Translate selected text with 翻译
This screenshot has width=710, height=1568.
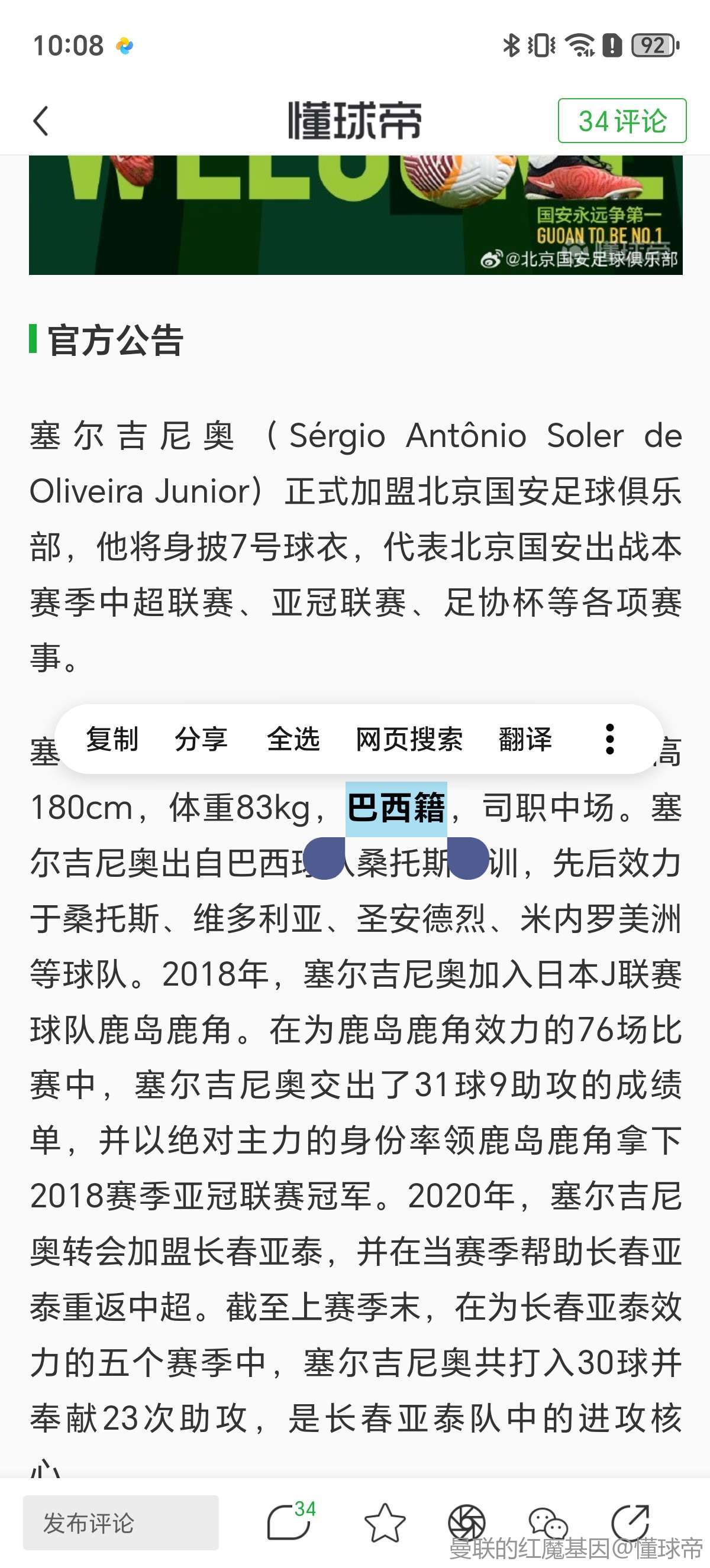(525, 739)
